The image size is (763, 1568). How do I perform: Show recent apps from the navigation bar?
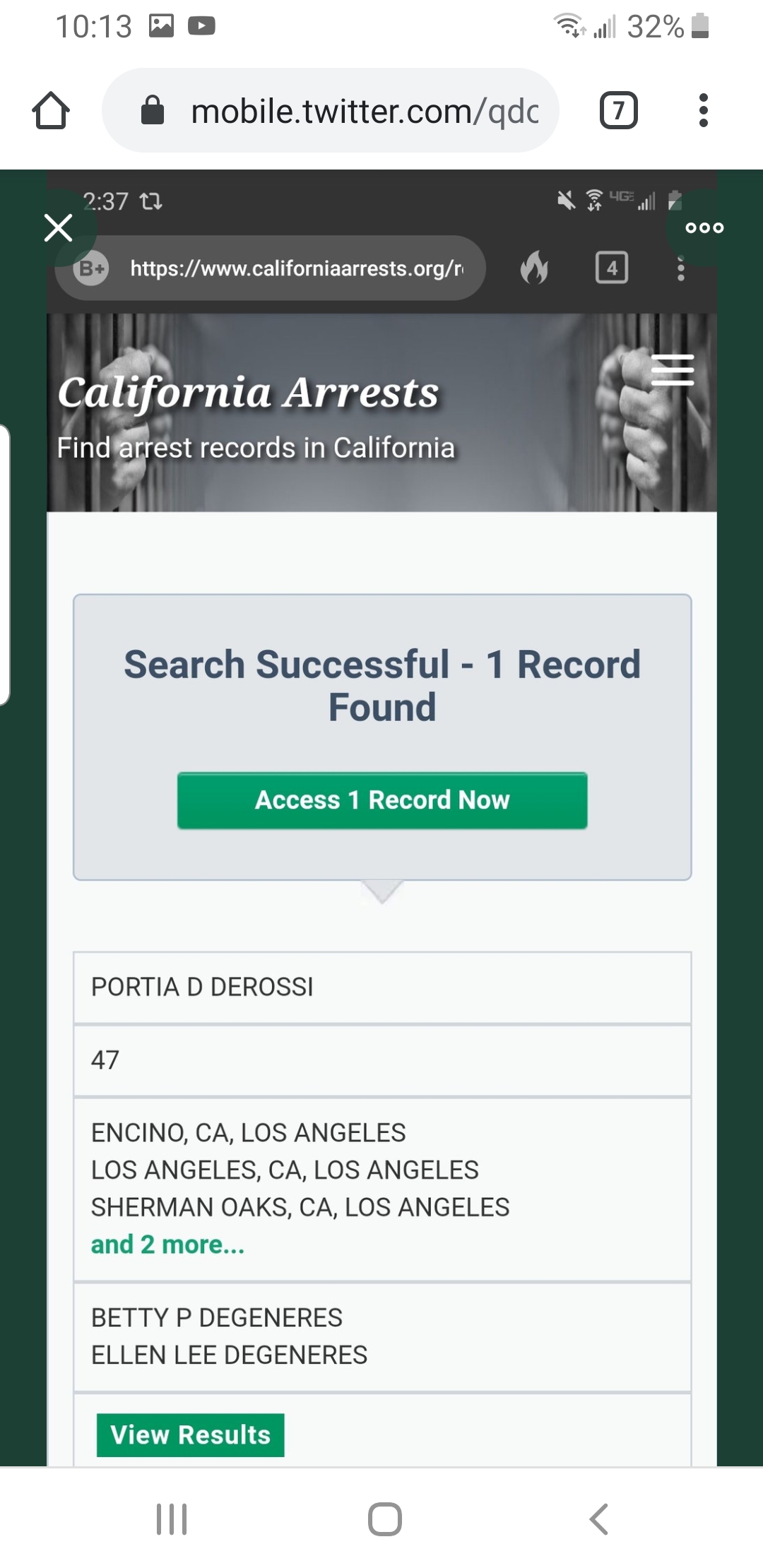(172, 1519)
